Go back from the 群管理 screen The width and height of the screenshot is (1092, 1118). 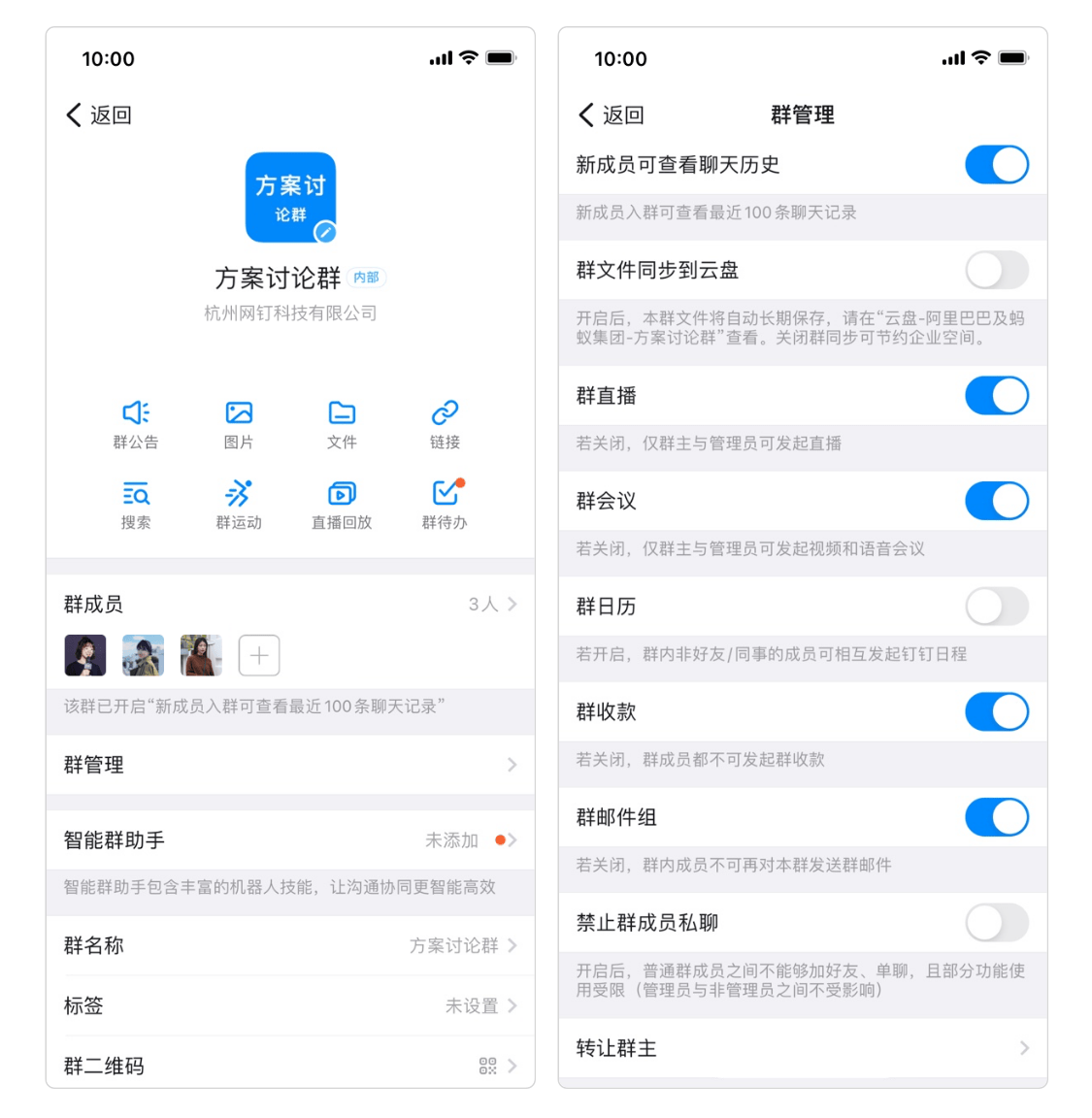612,115
